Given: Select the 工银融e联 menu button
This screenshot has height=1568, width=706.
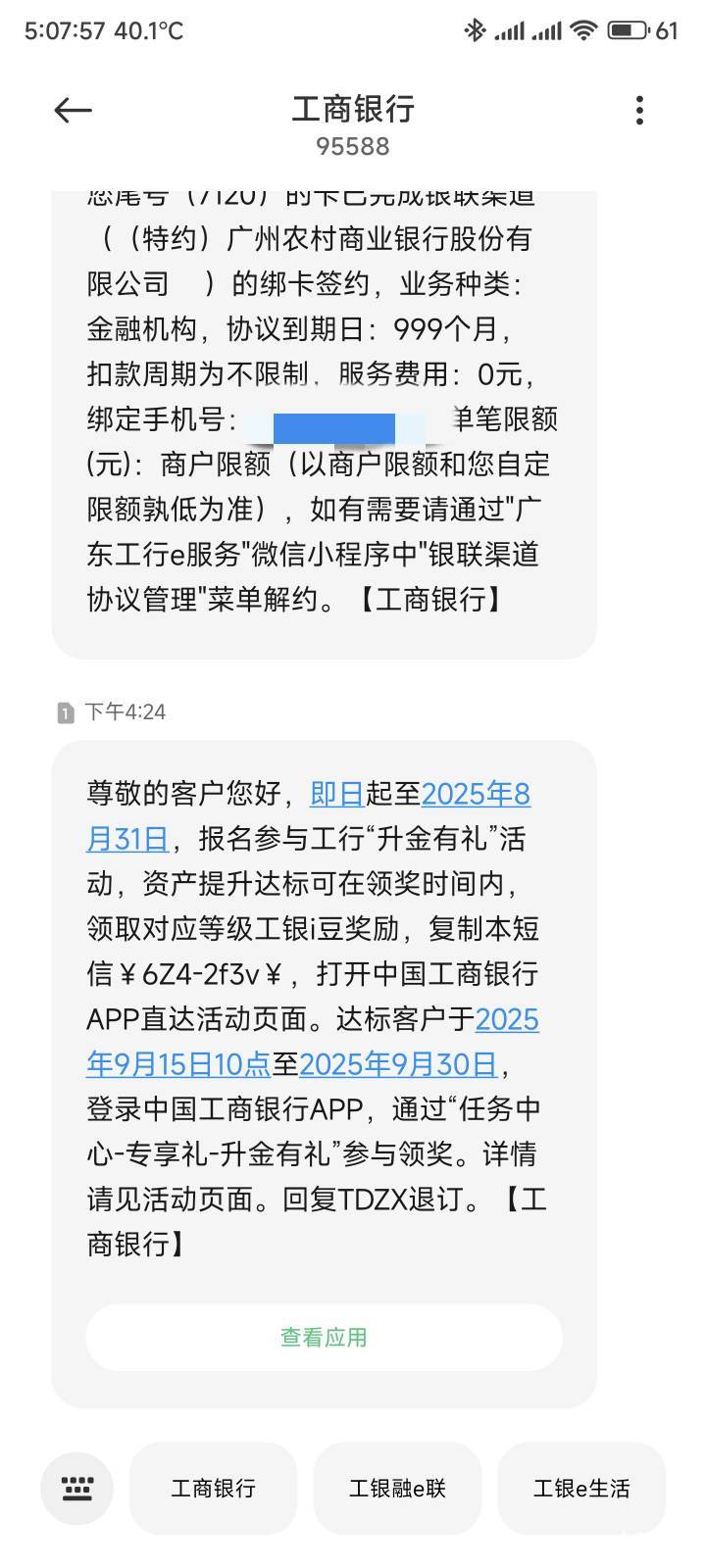Looking at the screenshot, I should (397, 1489).
